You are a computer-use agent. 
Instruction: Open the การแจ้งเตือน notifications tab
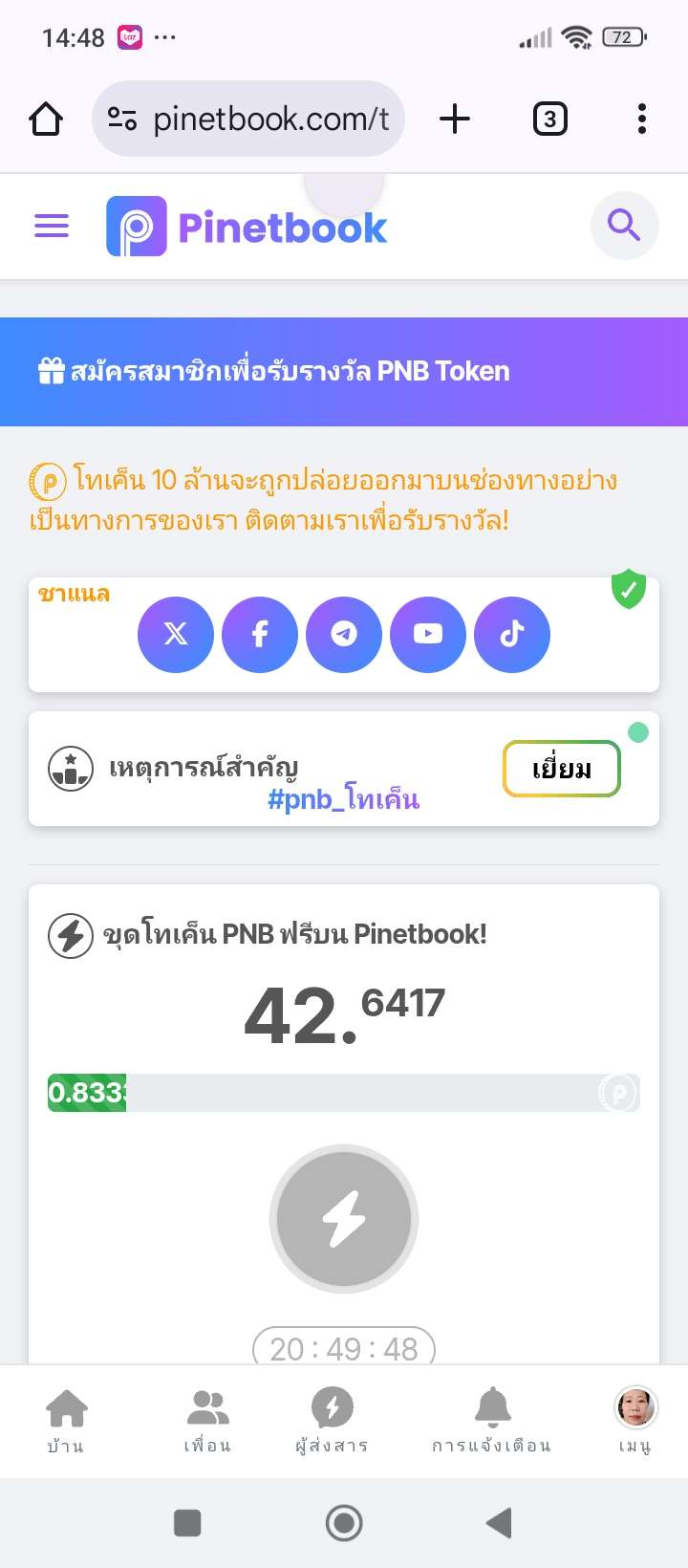[x=492, y=1420]
